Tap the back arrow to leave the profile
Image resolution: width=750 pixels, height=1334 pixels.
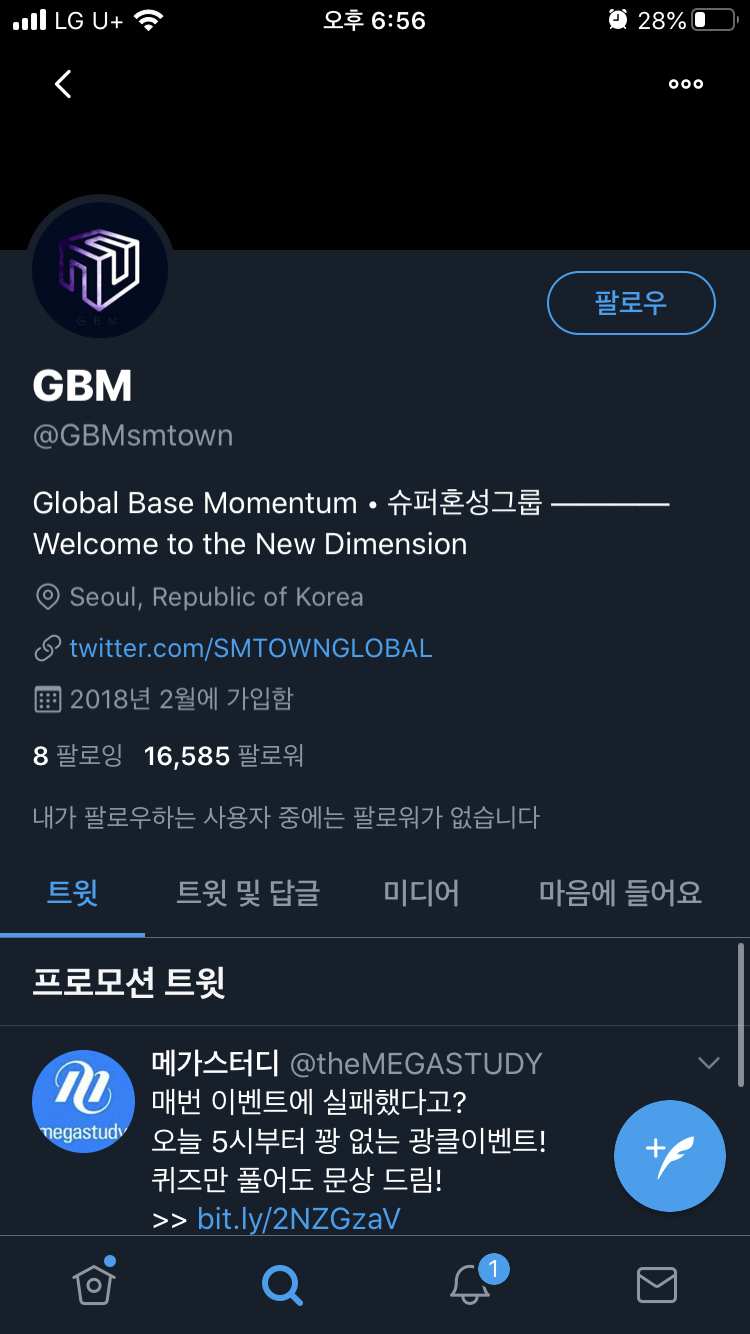[x=62, y=84]
